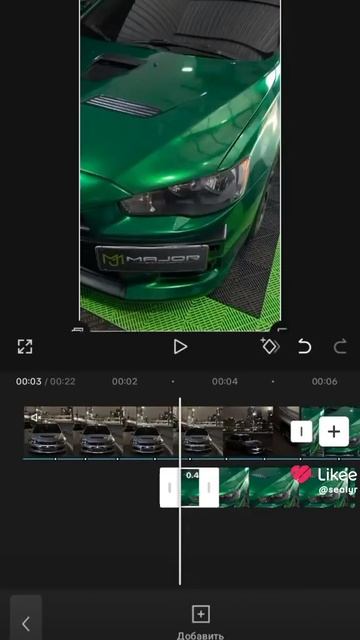This screenshot has width=360, height=640.
Task: Open fullscreen preview mode
Action: click(25, 347)
